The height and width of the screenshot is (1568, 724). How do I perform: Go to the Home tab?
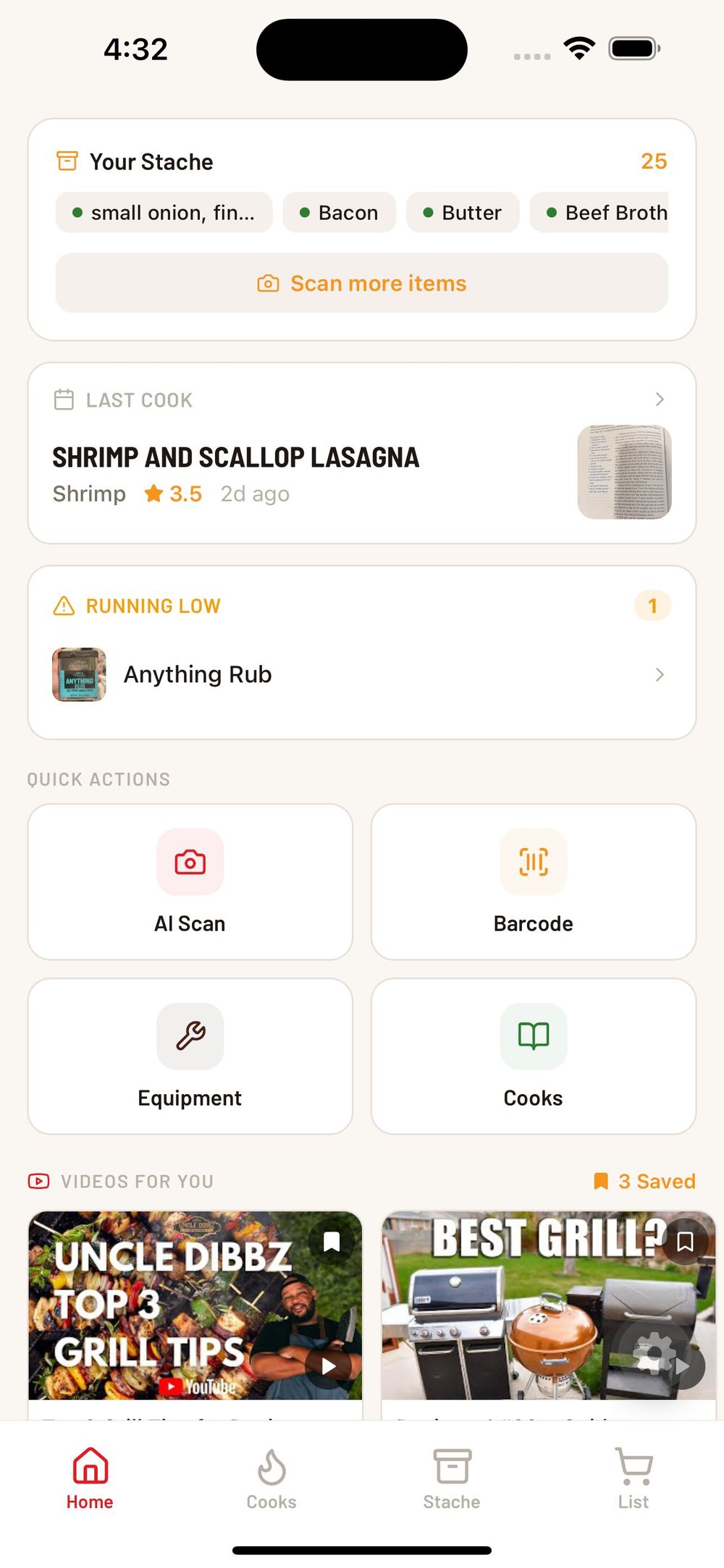click(90, 1479)
